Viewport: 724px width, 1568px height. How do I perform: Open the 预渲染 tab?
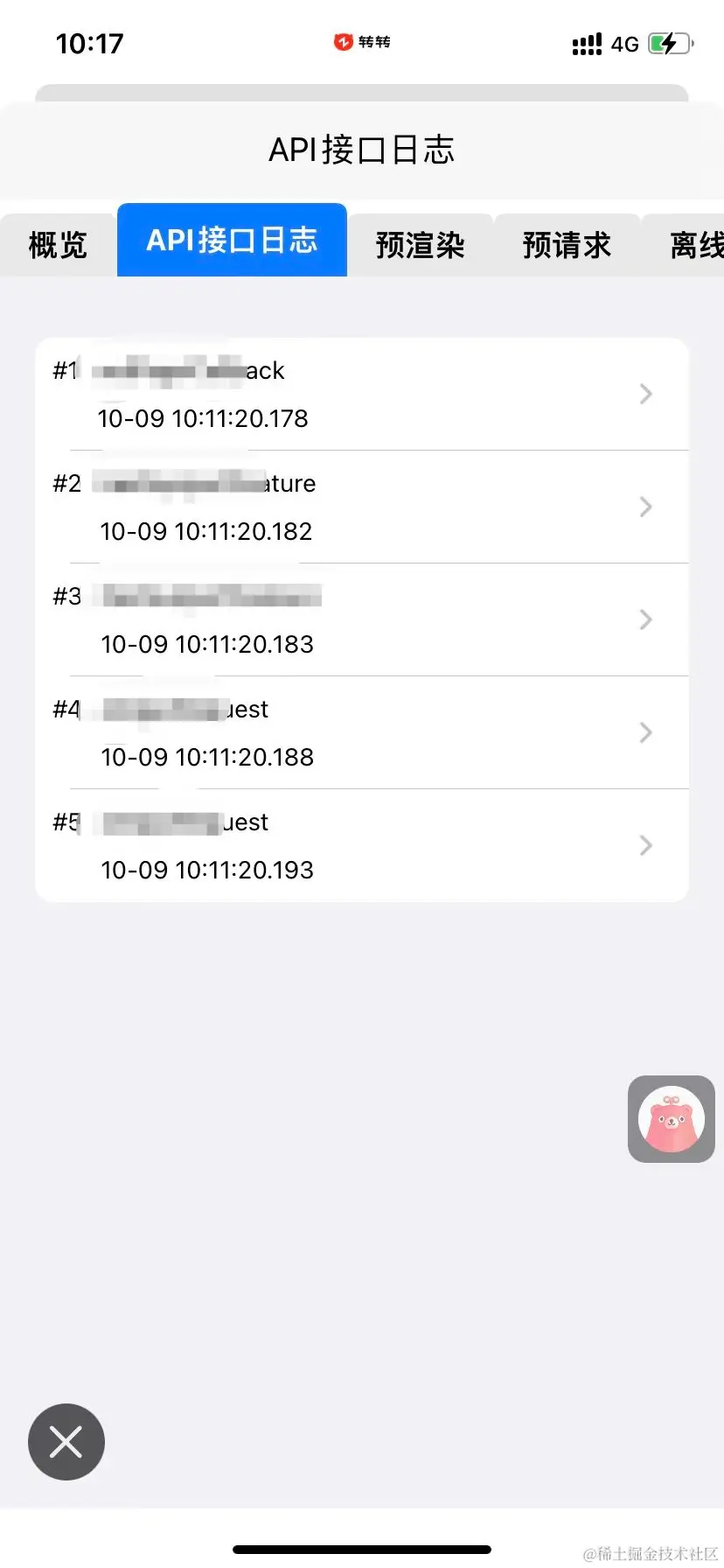coord(420,245)
